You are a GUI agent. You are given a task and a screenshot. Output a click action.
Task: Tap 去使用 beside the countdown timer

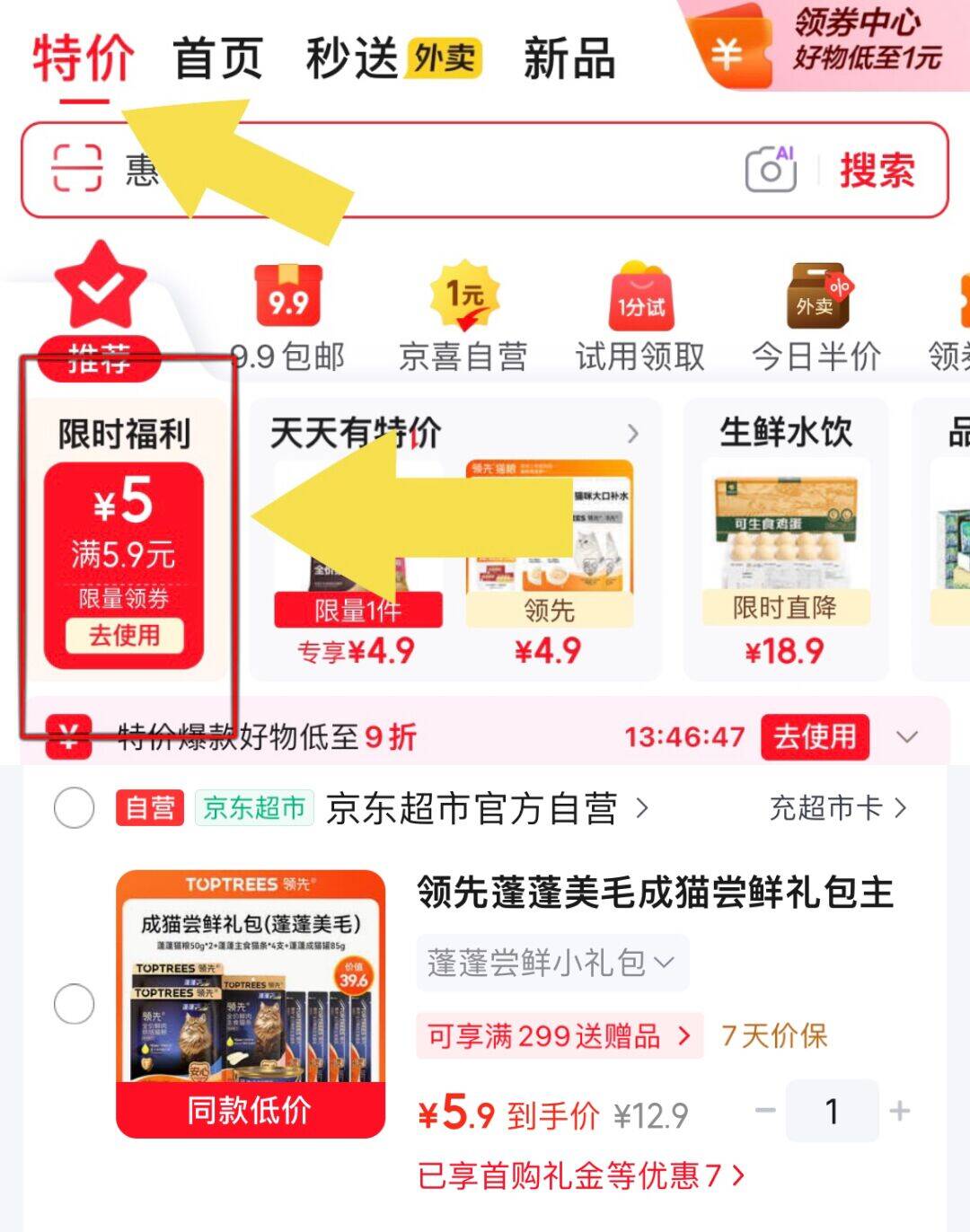pyautogui.click(x=815, y=737)
